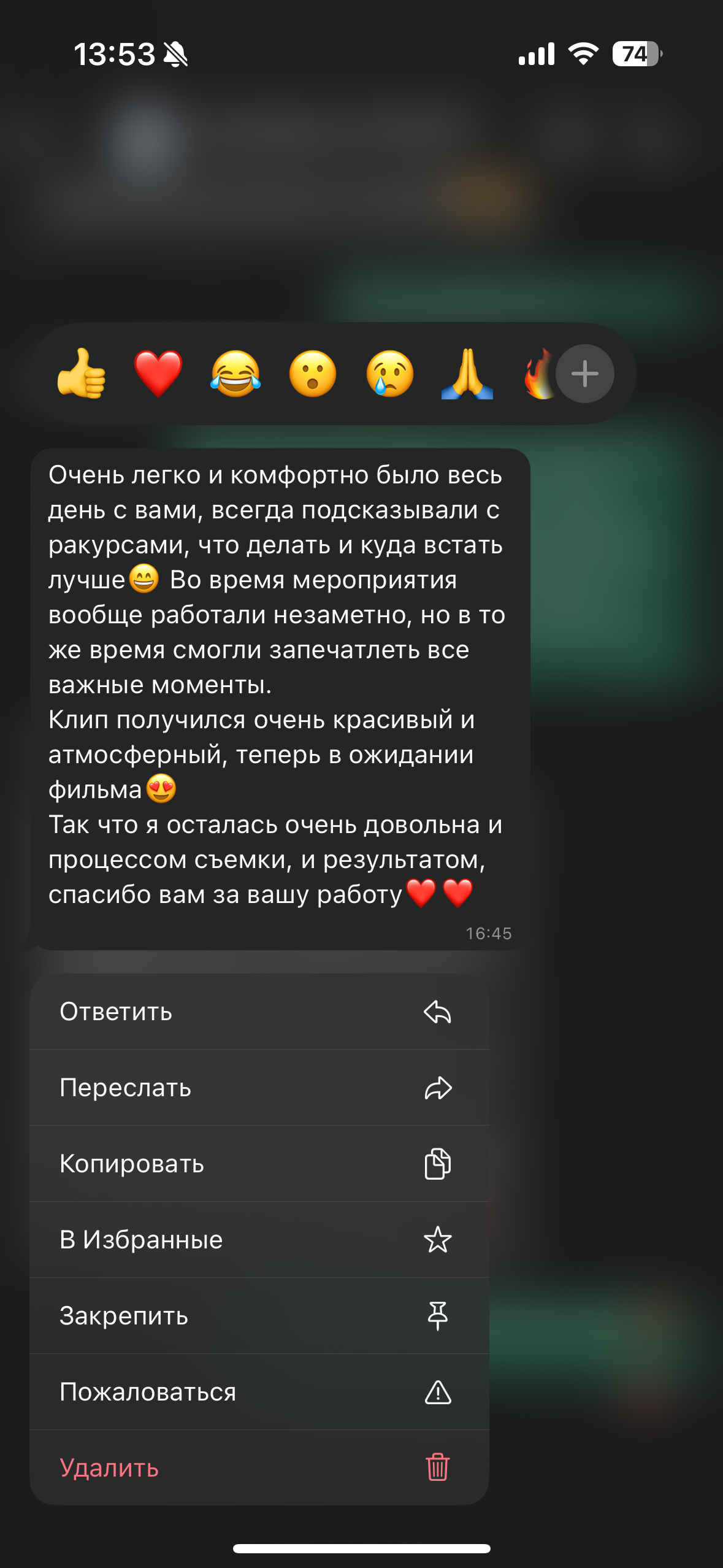Add the message to В Избранные
This screenshot has height=1568, width=723.
[x=259, y=1240]
